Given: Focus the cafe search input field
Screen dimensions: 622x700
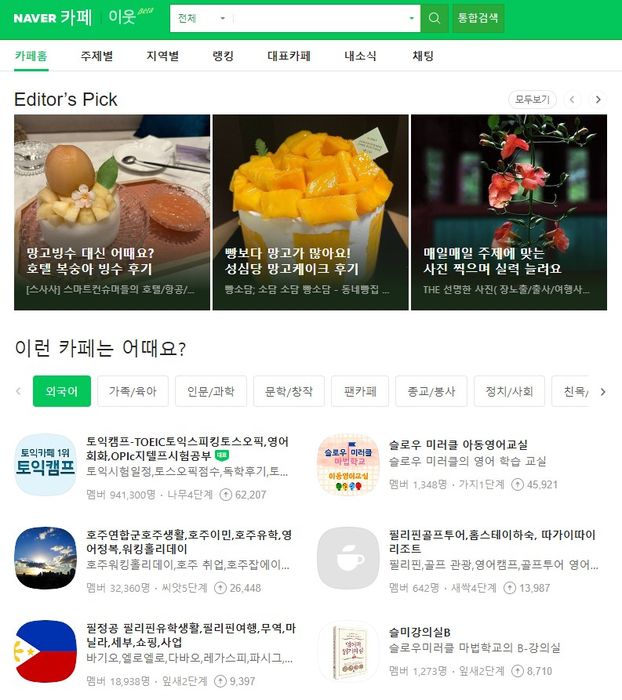Looking at the screenshot, I should [322, 18].
